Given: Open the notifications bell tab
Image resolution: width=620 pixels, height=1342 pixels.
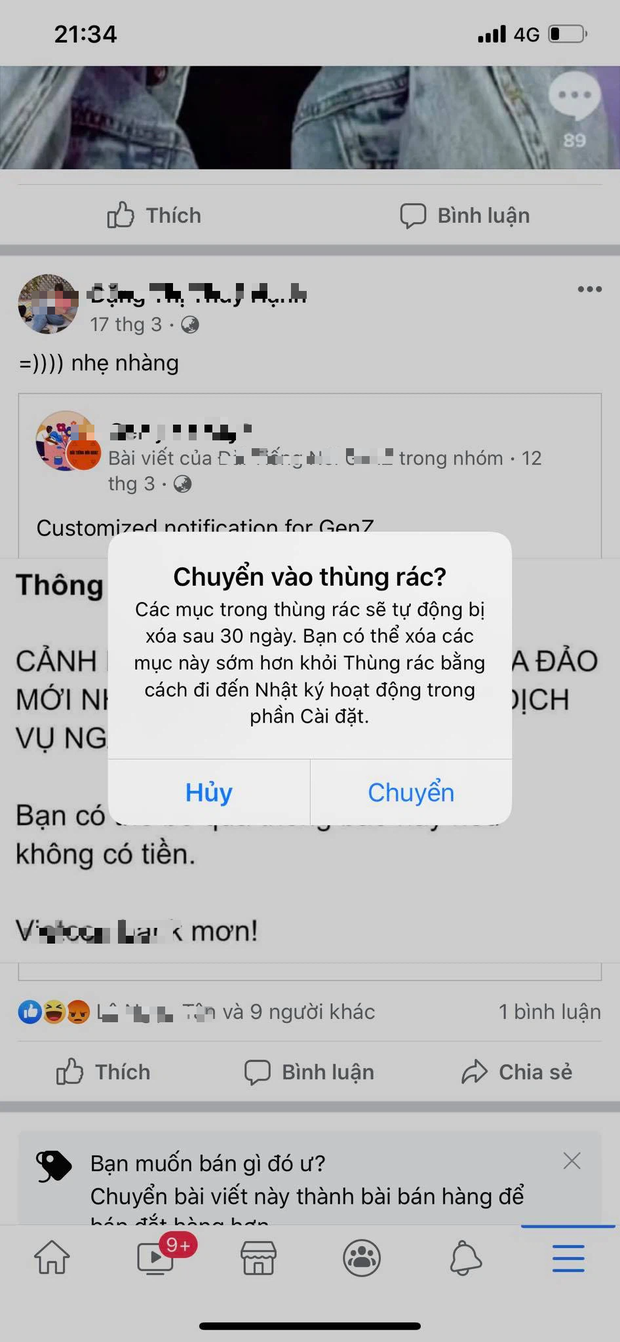Looking at the screenshot, I should coord(465,1257).
